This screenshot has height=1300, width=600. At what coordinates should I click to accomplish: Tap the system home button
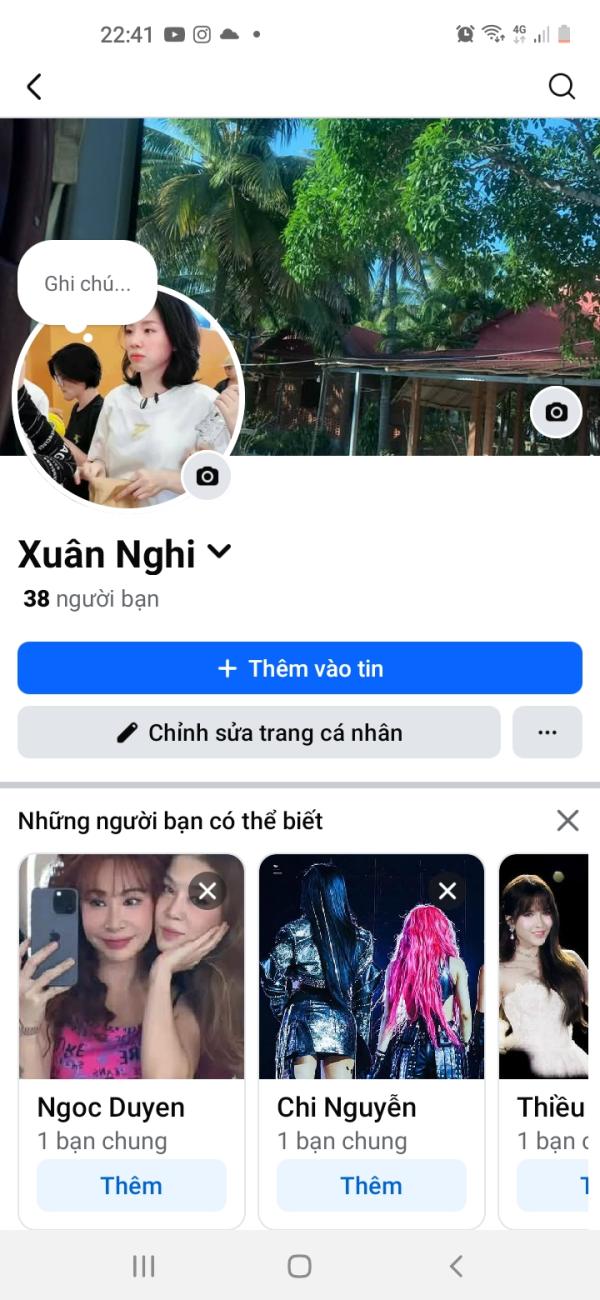[299, 1266]
